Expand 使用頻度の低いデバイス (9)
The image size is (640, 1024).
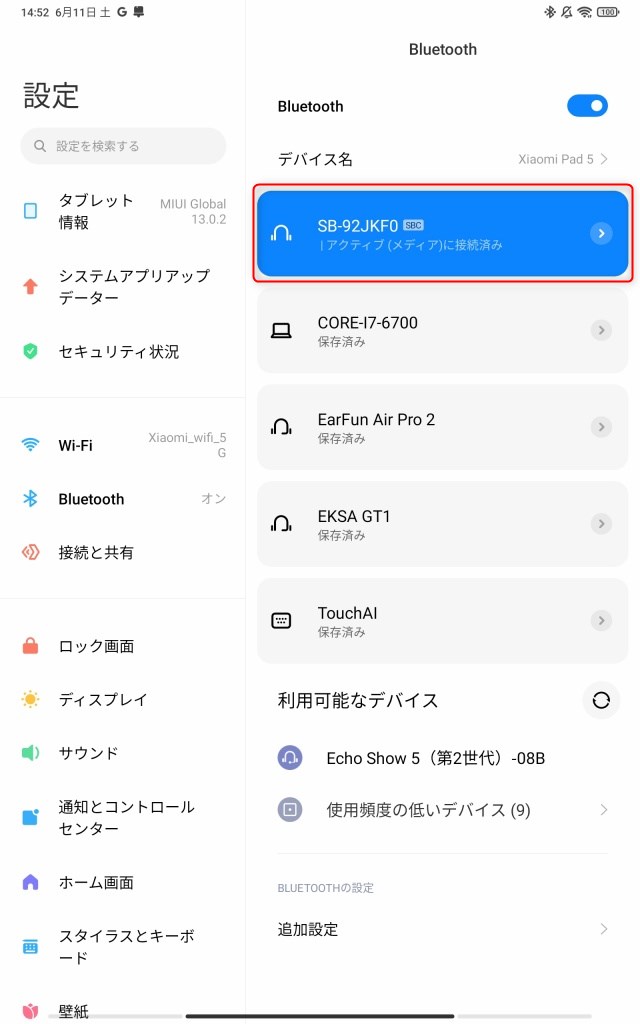tap(442, 810)
